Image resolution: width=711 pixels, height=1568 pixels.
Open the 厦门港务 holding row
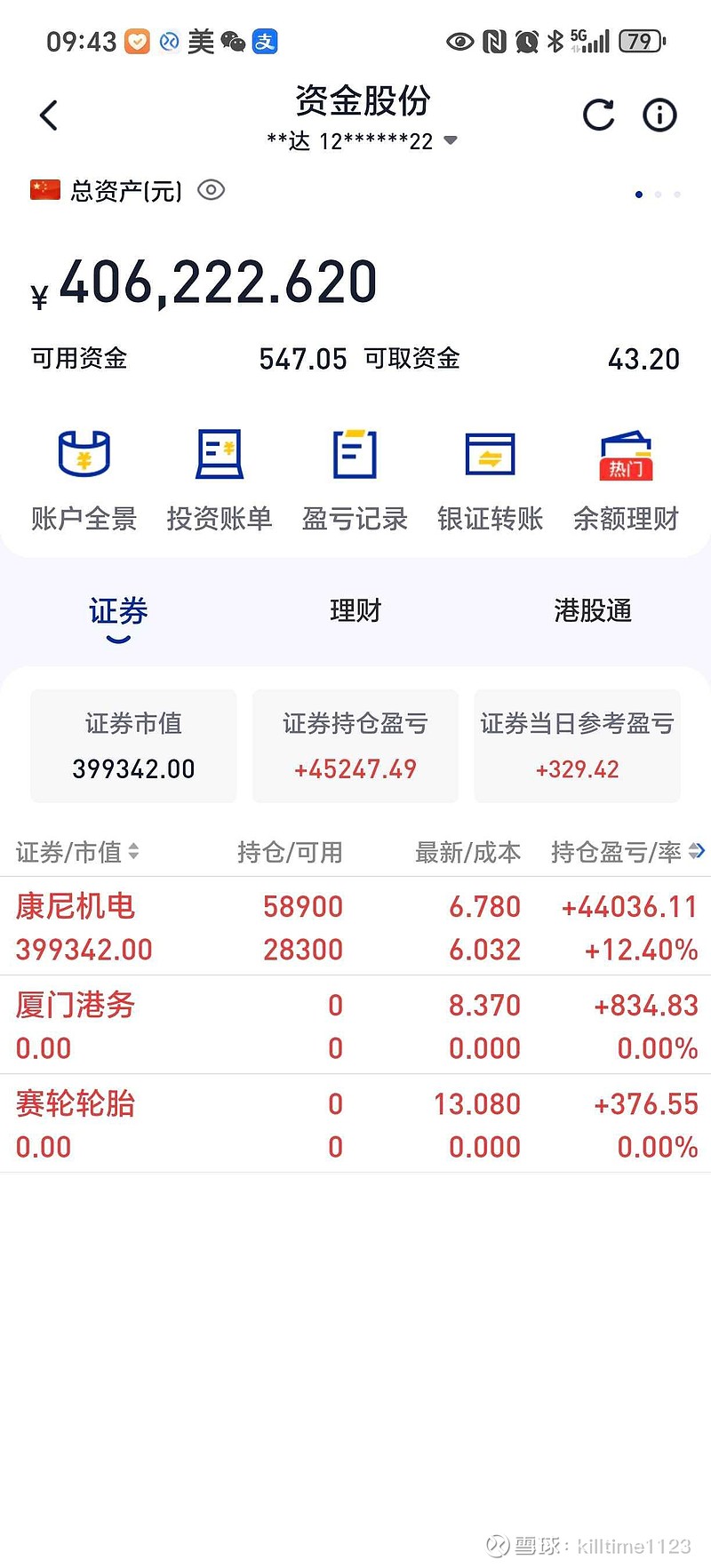[355, 1025]
